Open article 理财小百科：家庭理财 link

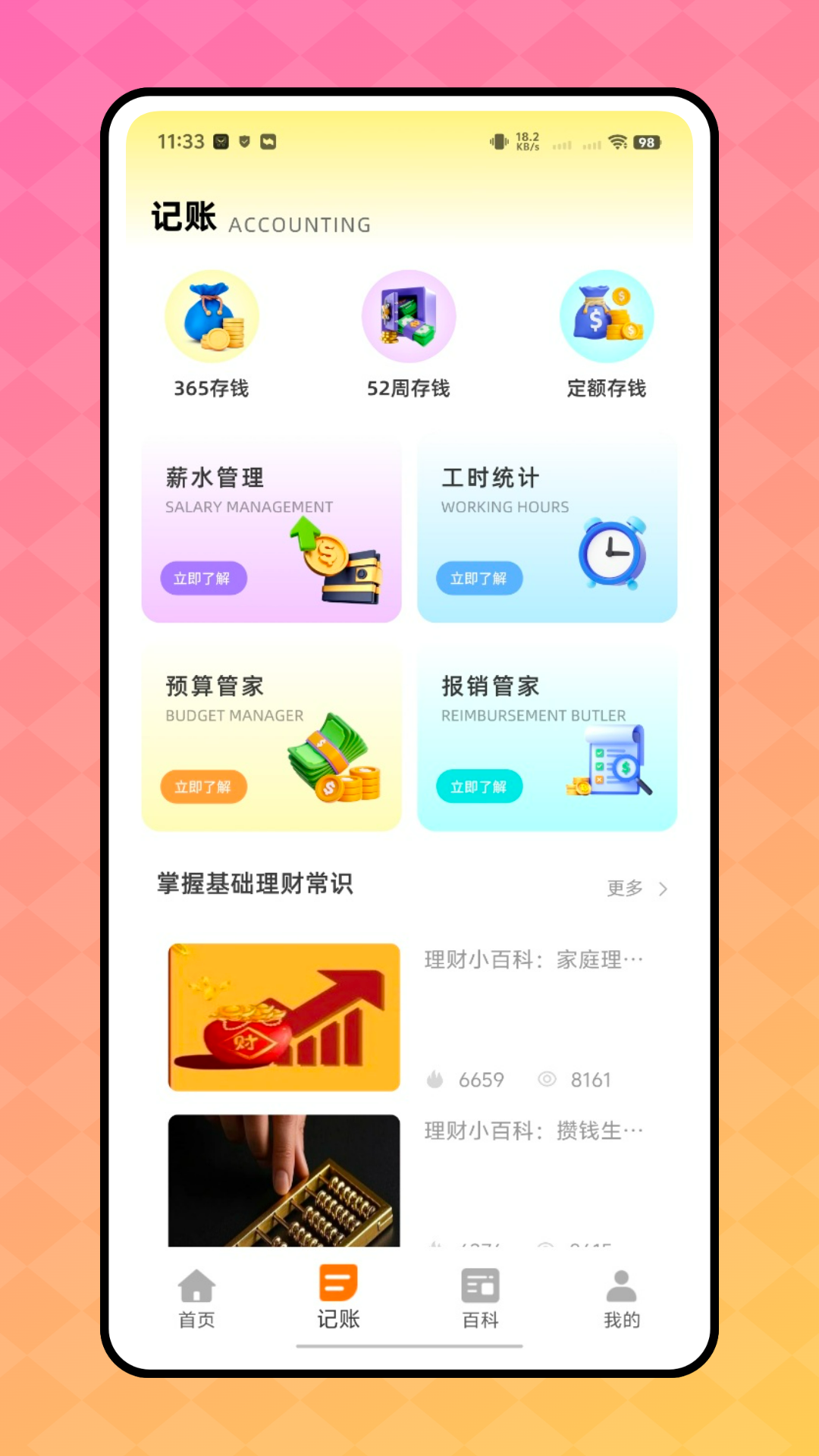[x=531, y=959]
